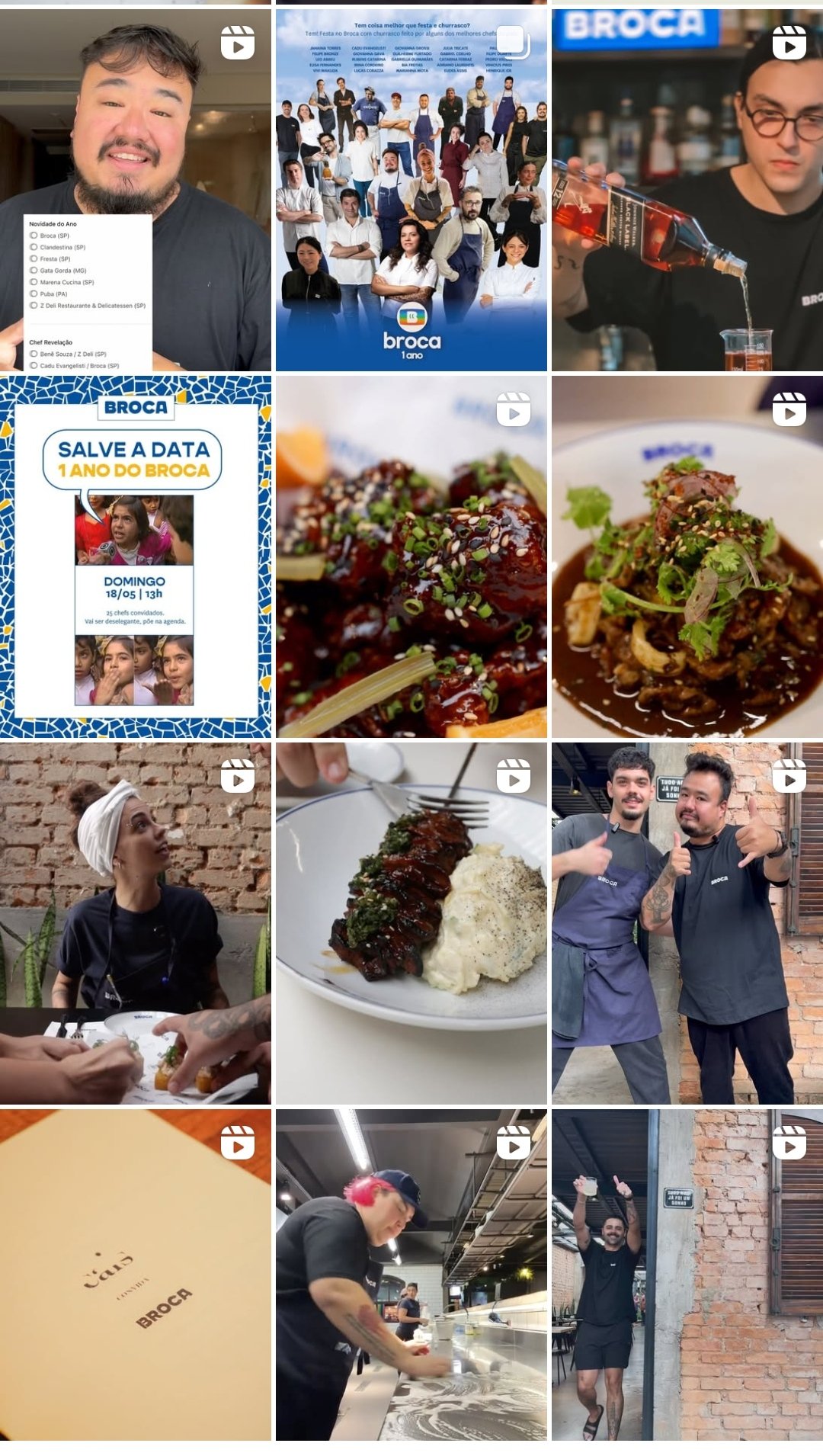This screenshot has width=823, height=1456.
Task: Play the reel of the pink-haired cook cleaning the counter
Action: [x=411, y=1275]
